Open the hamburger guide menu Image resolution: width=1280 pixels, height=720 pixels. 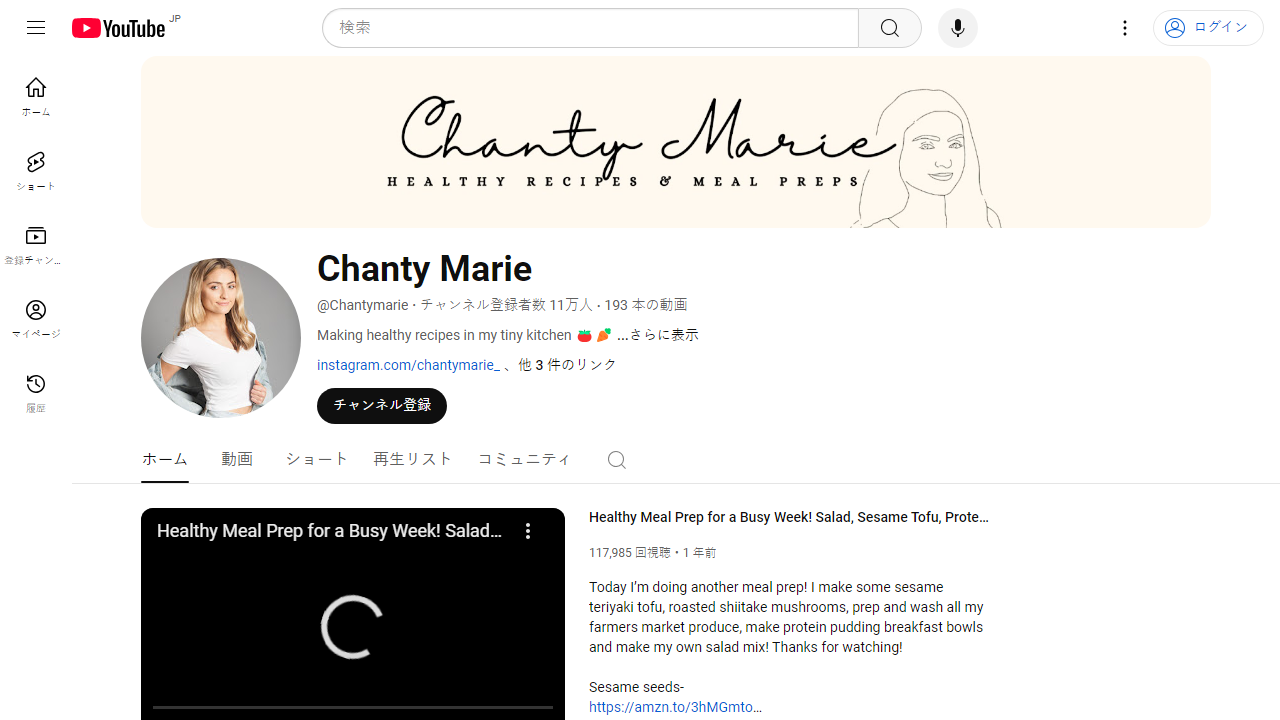coord(36,28)
